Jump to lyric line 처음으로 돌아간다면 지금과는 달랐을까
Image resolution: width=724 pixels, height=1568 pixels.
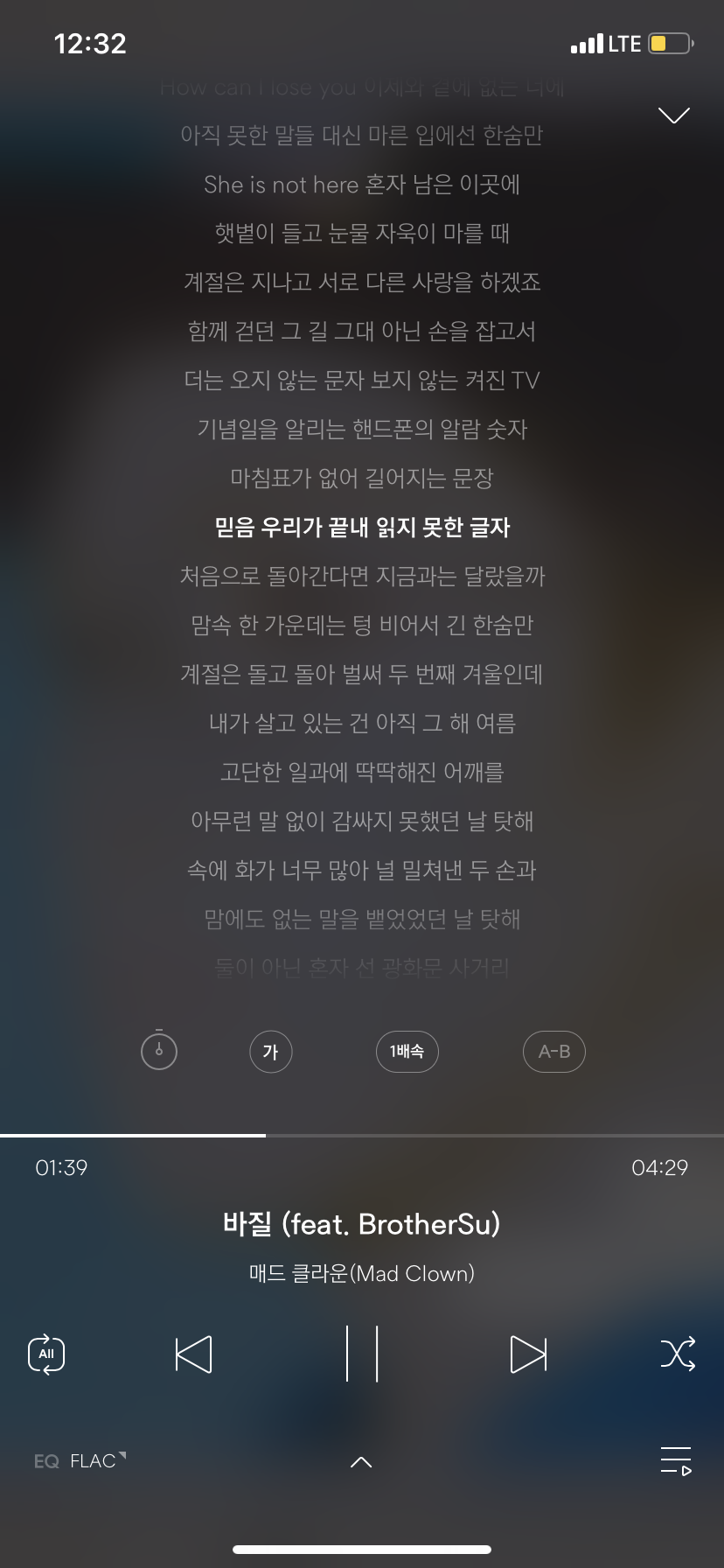click(x=362, y=576)
